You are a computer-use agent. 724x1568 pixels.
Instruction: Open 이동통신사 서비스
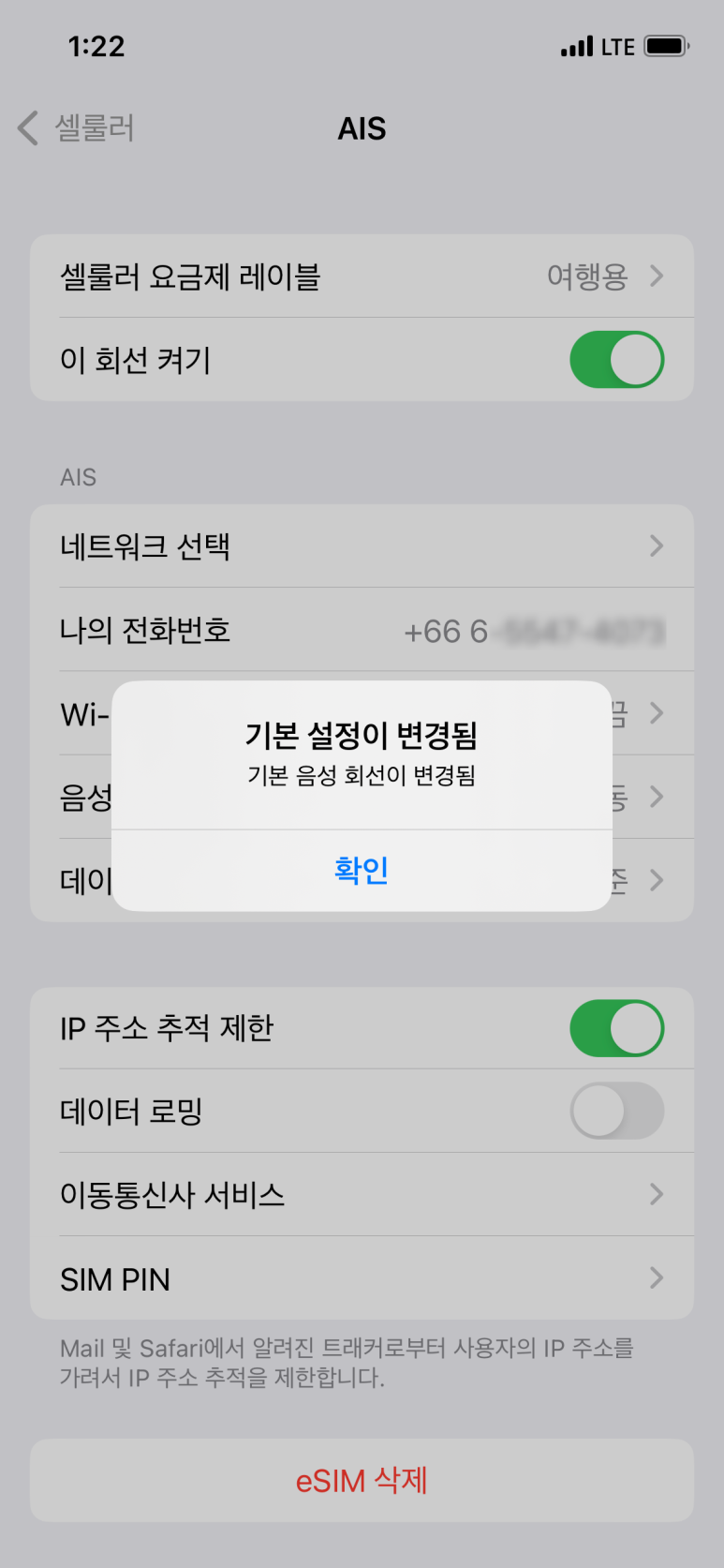tap(362, 1194)
